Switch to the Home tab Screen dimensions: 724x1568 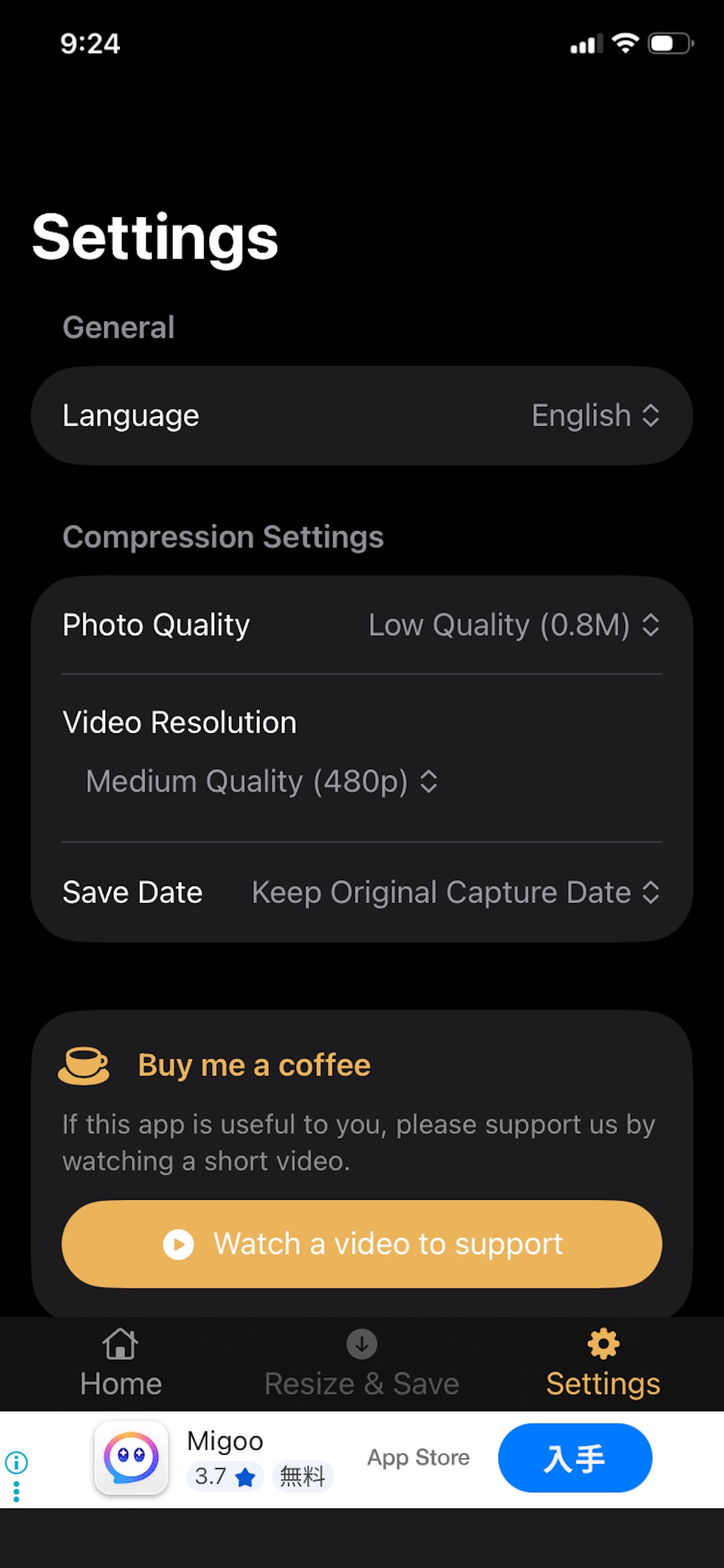[121, 1363]
